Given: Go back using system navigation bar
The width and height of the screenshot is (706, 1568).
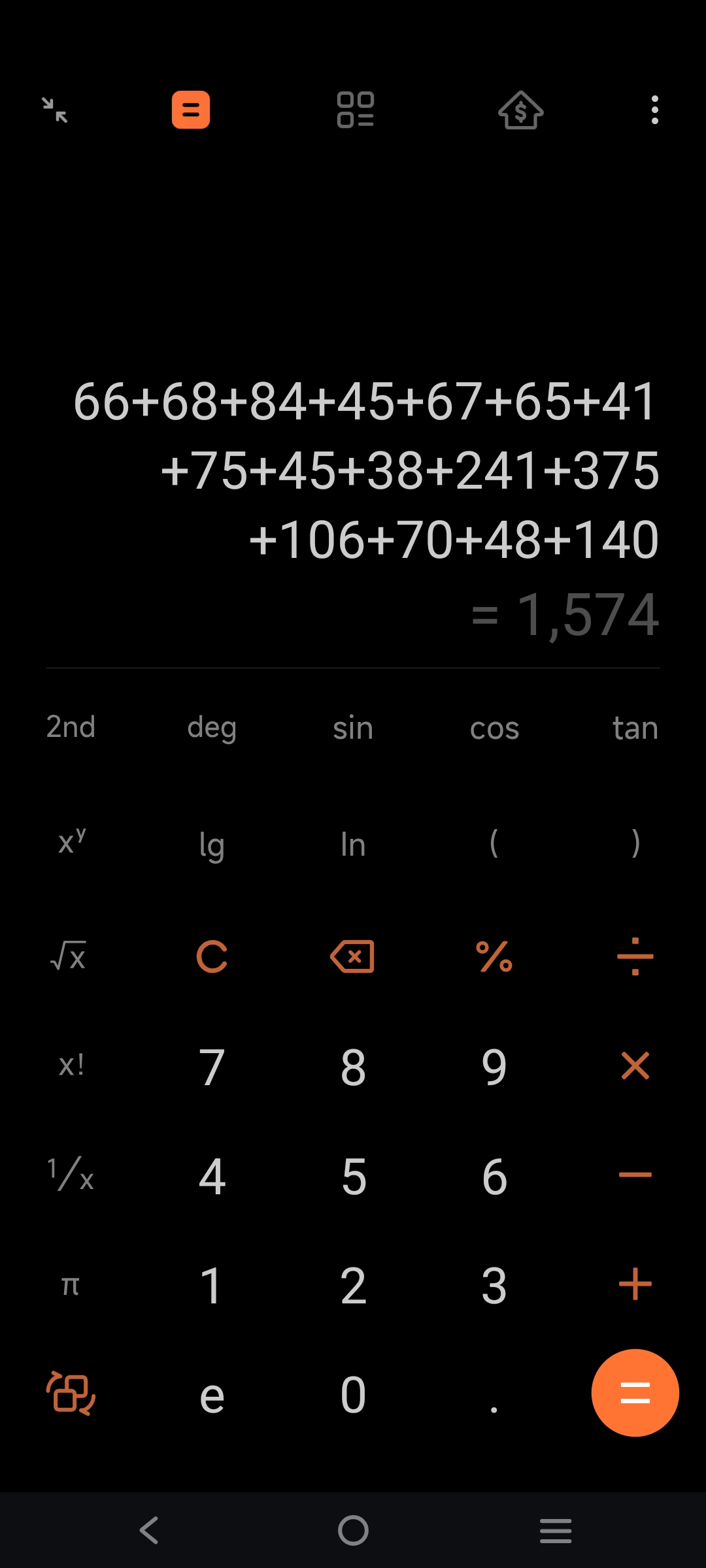Looking at the screenshot, I should (149, 1530).
